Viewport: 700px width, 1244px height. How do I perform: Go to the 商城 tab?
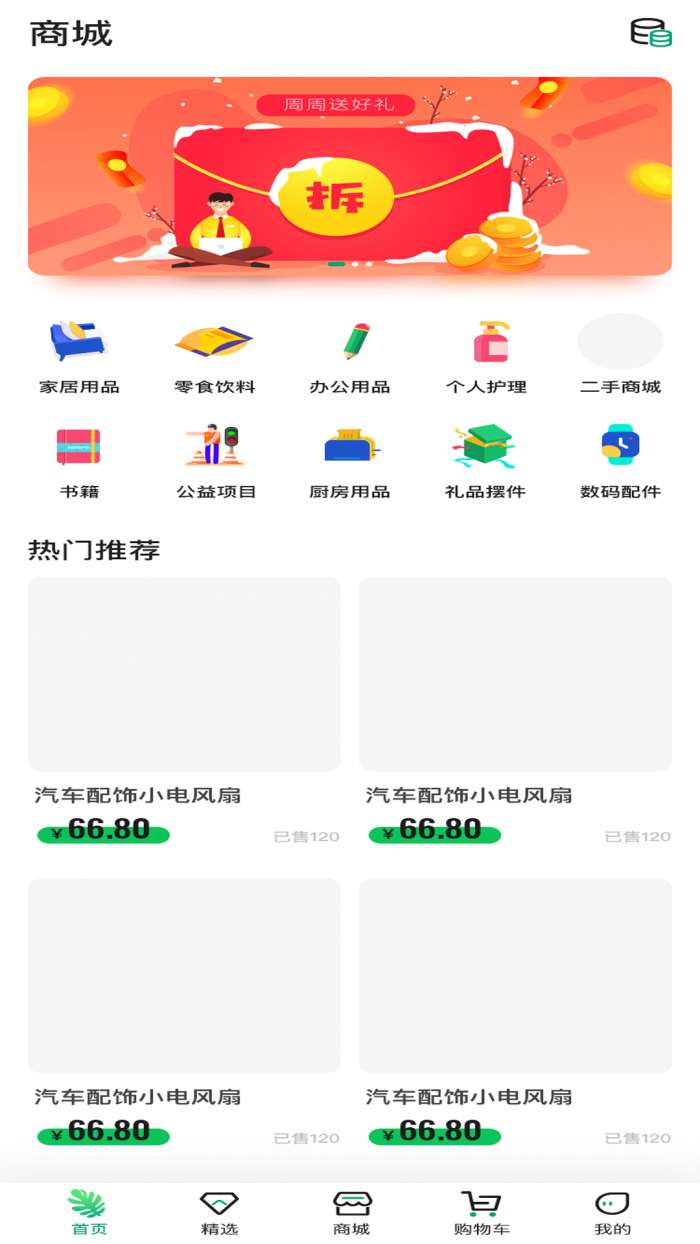pyautogui.click(x=351, y=1212)
